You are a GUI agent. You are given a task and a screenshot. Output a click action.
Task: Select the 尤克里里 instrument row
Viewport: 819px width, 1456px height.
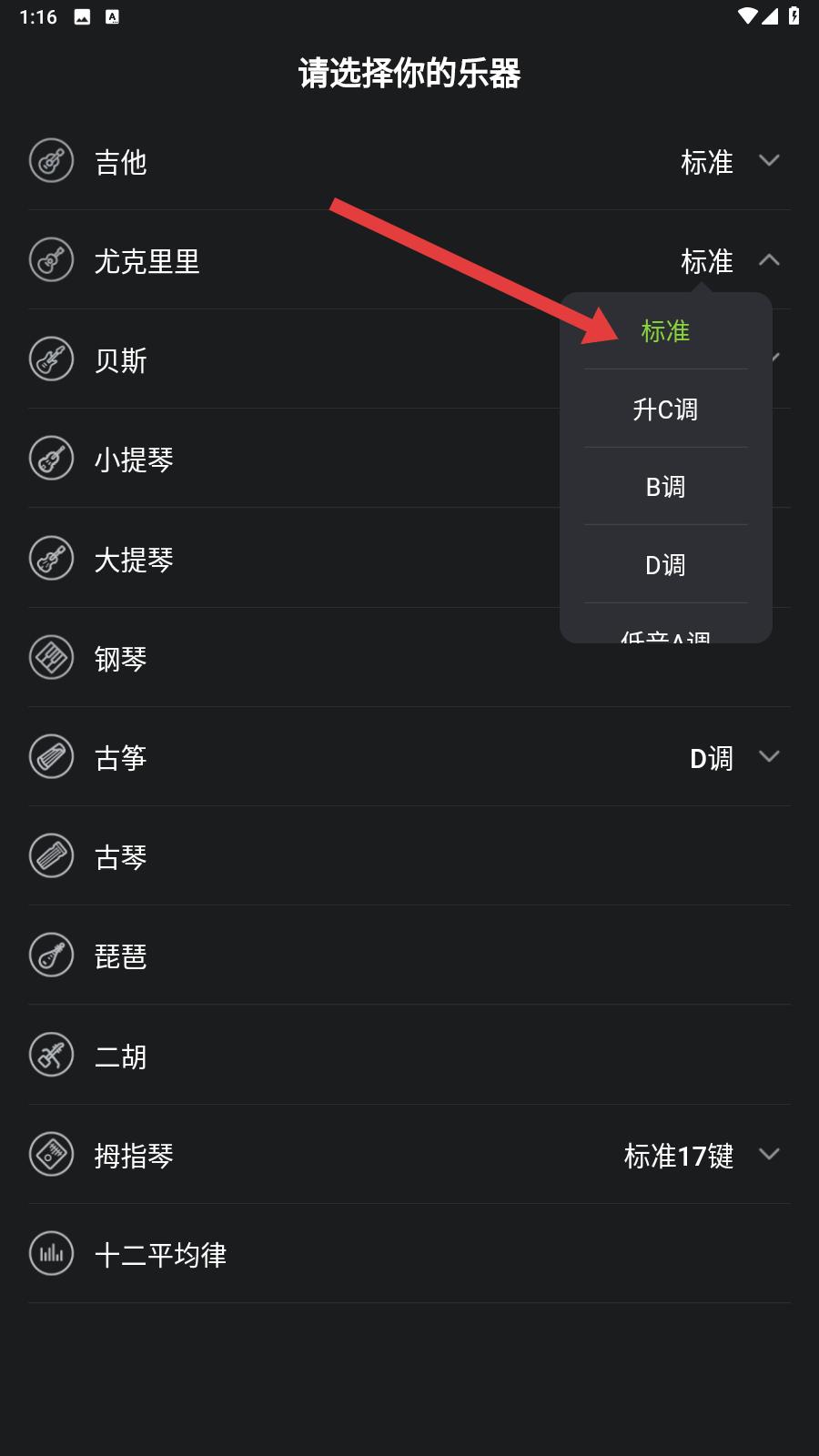[409, 260]
